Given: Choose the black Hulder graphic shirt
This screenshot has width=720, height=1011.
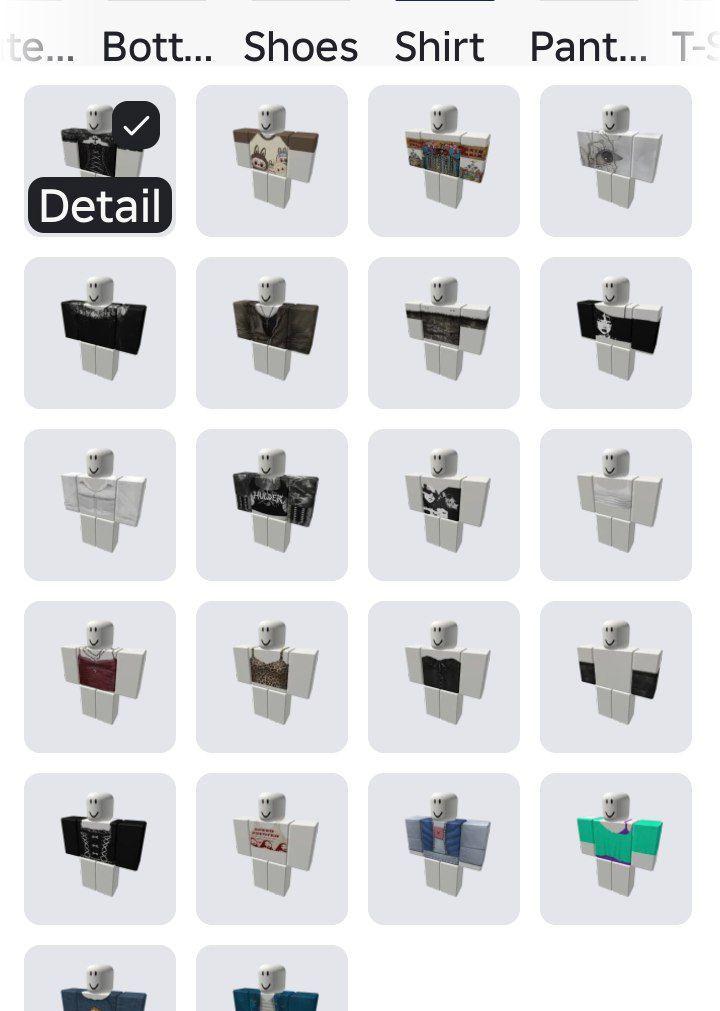Looking at the screenshot, I should 272,505.
